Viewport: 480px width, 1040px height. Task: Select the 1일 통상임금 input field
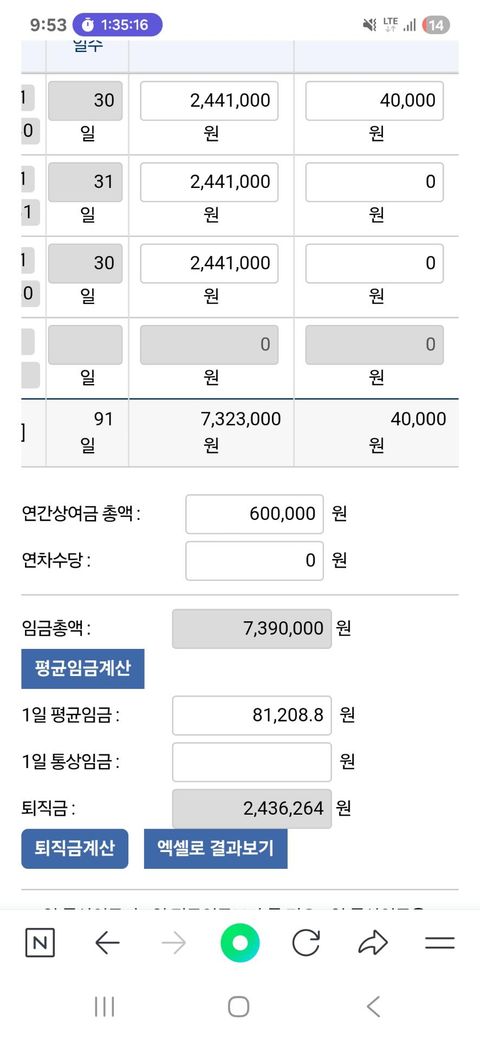pyautogui.click(x=252, y=762)
